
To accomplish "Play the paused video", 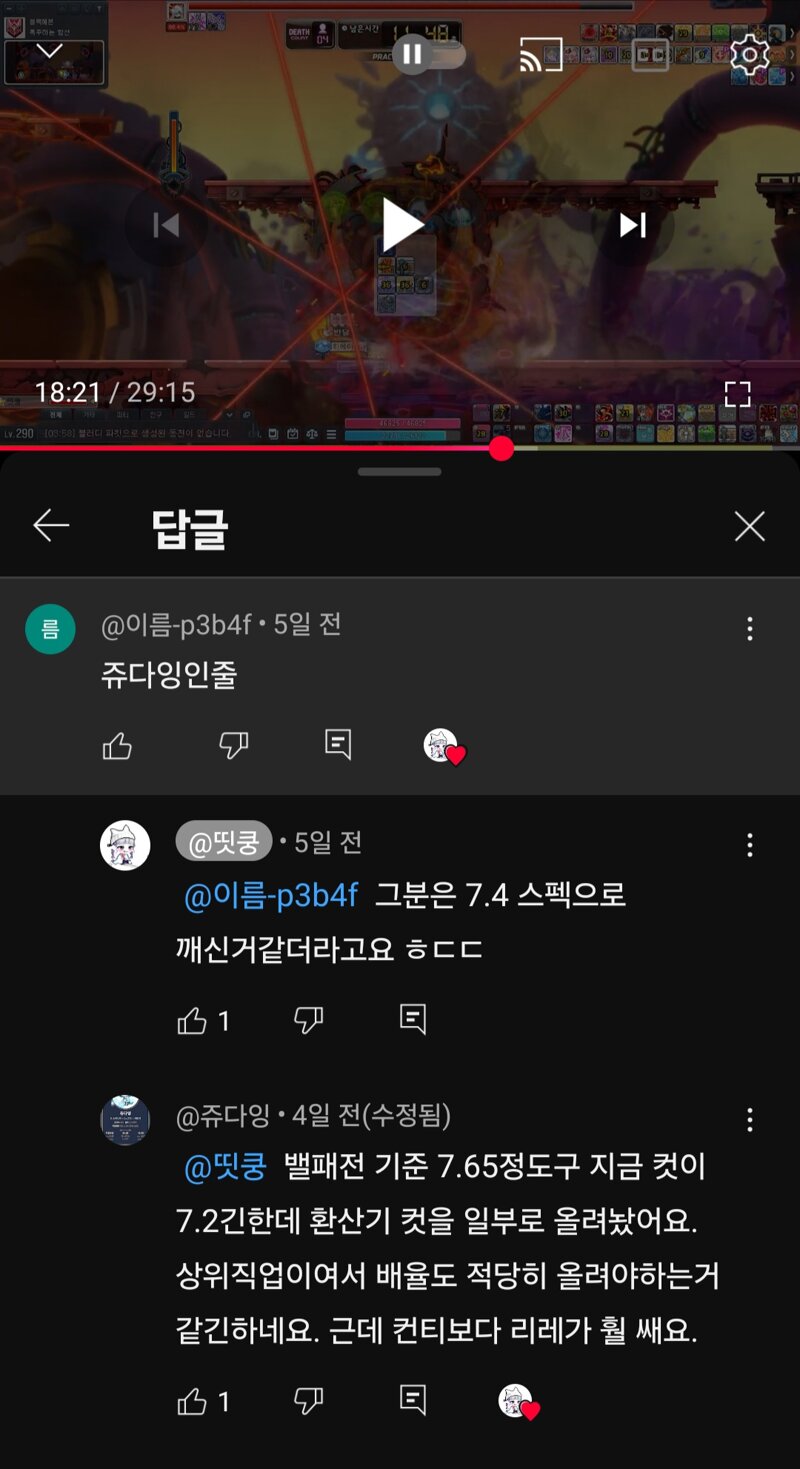I will tap(401, 225).
